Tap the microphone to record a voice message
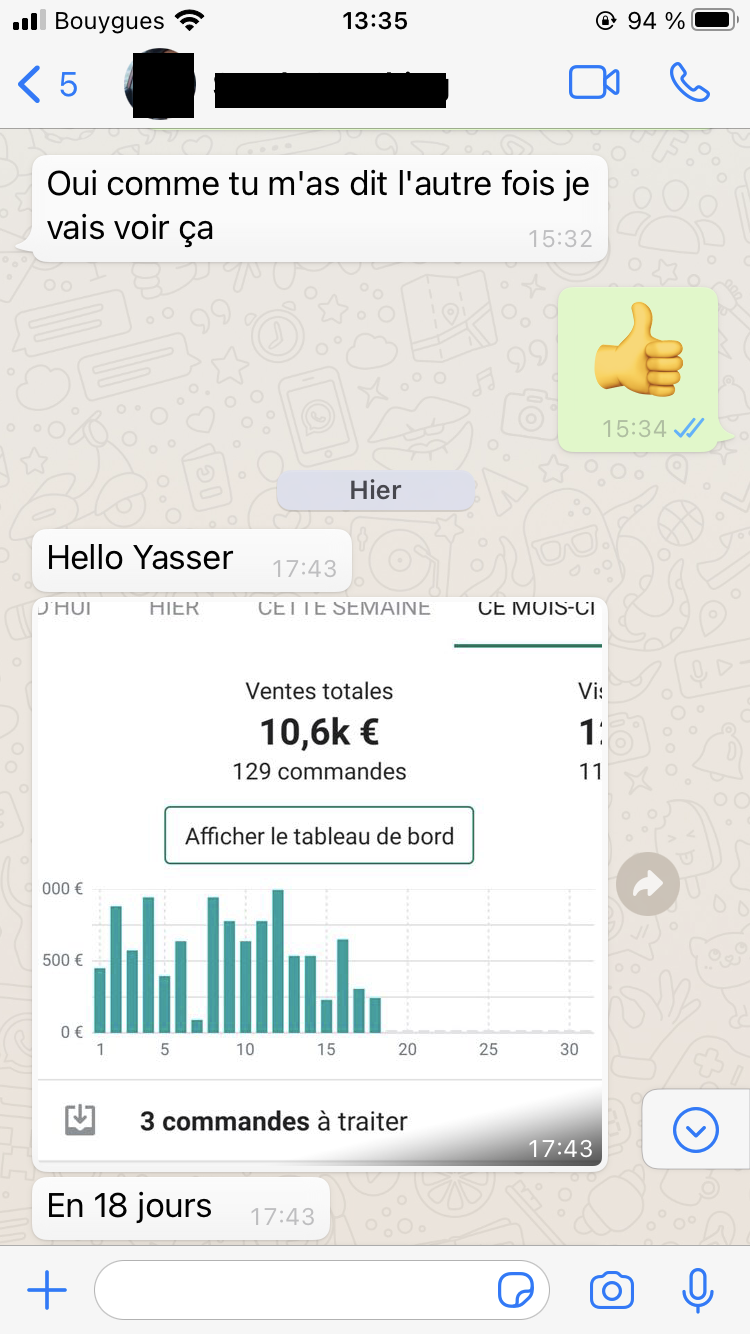 tap(697, 1291)
